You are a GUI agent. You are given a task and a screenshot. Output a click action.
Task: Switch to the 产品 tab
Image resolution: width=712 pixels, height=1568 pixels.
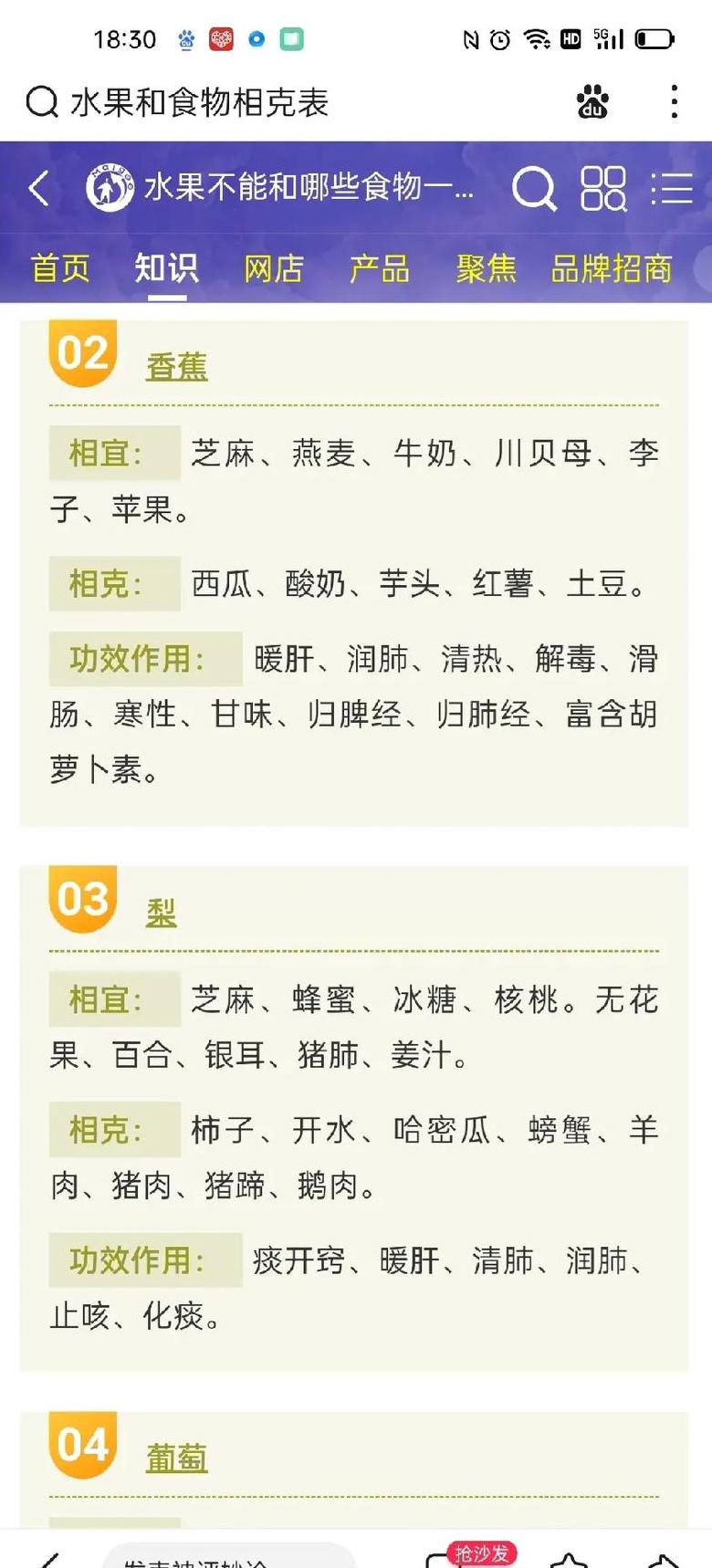(x=380, y=268)
